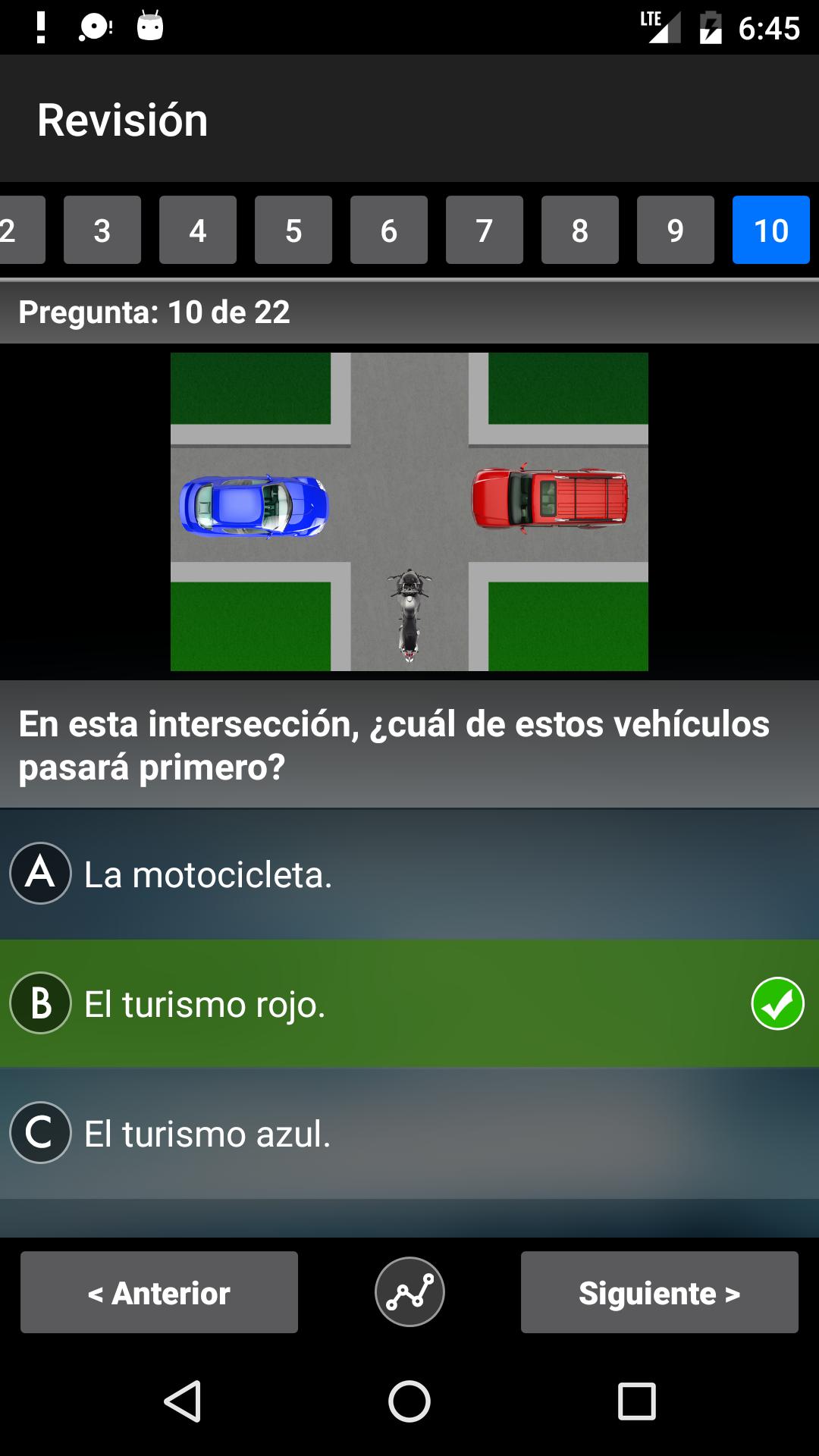The height and width of the screenshot is (1456, 819).
Task: Go to the home screen
Action: tap(409, 1401)
